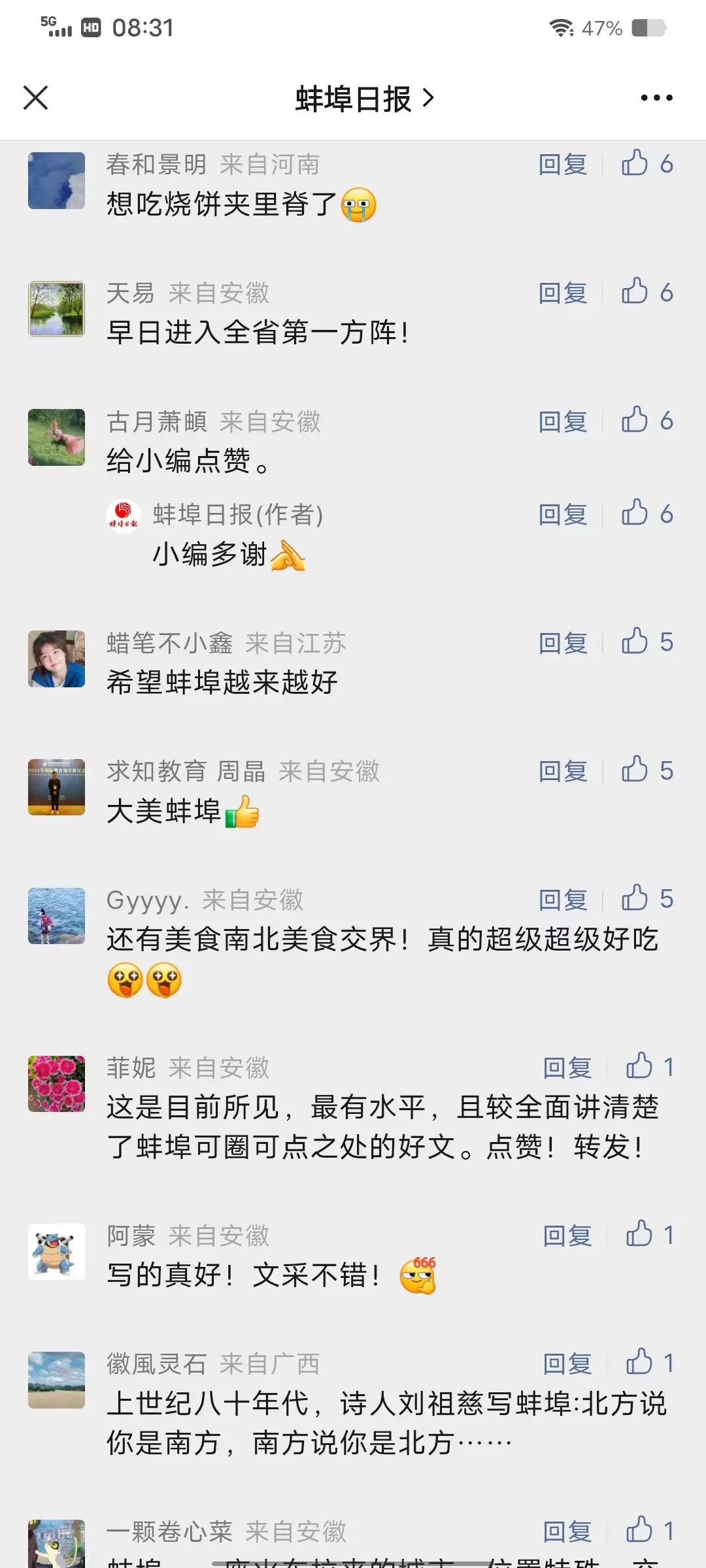The height and width of the screenshot is (1568, 706).
Task: Open the overflow menu with three dots
Action: click(656, 98)
